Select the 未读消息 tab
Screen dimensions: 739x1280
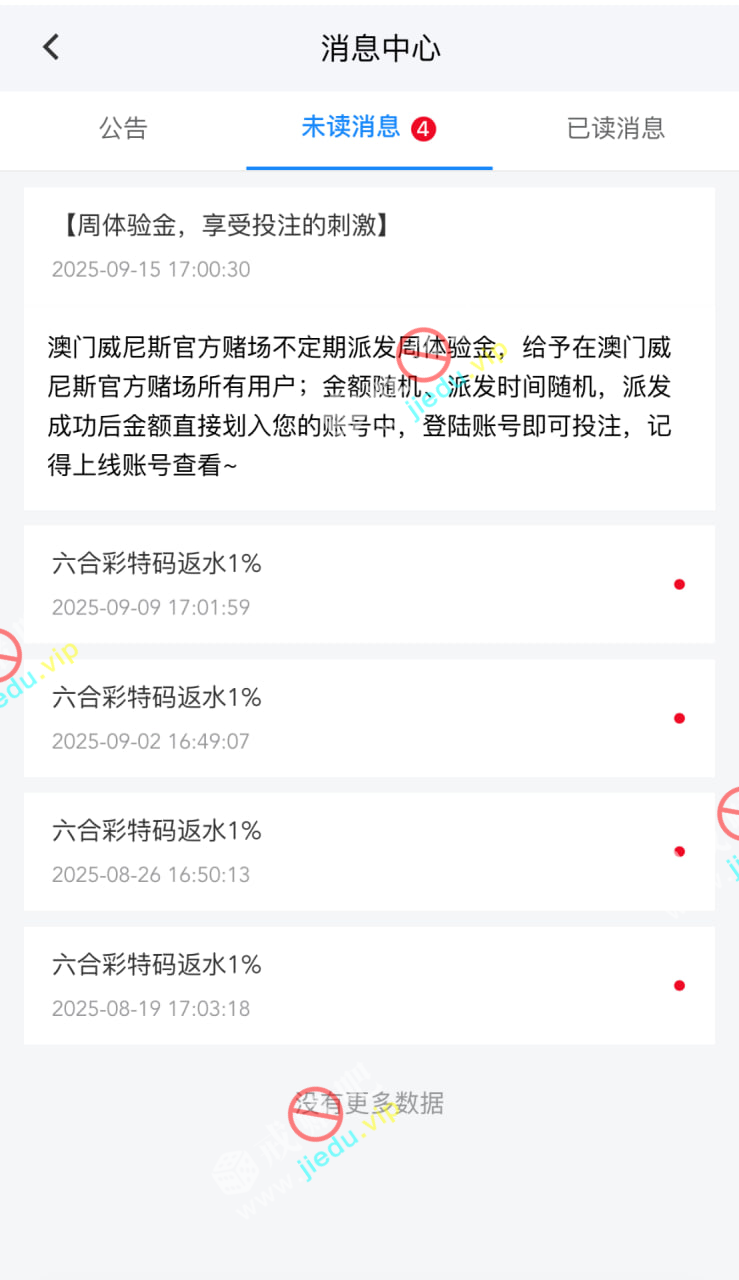pos(351,127)
